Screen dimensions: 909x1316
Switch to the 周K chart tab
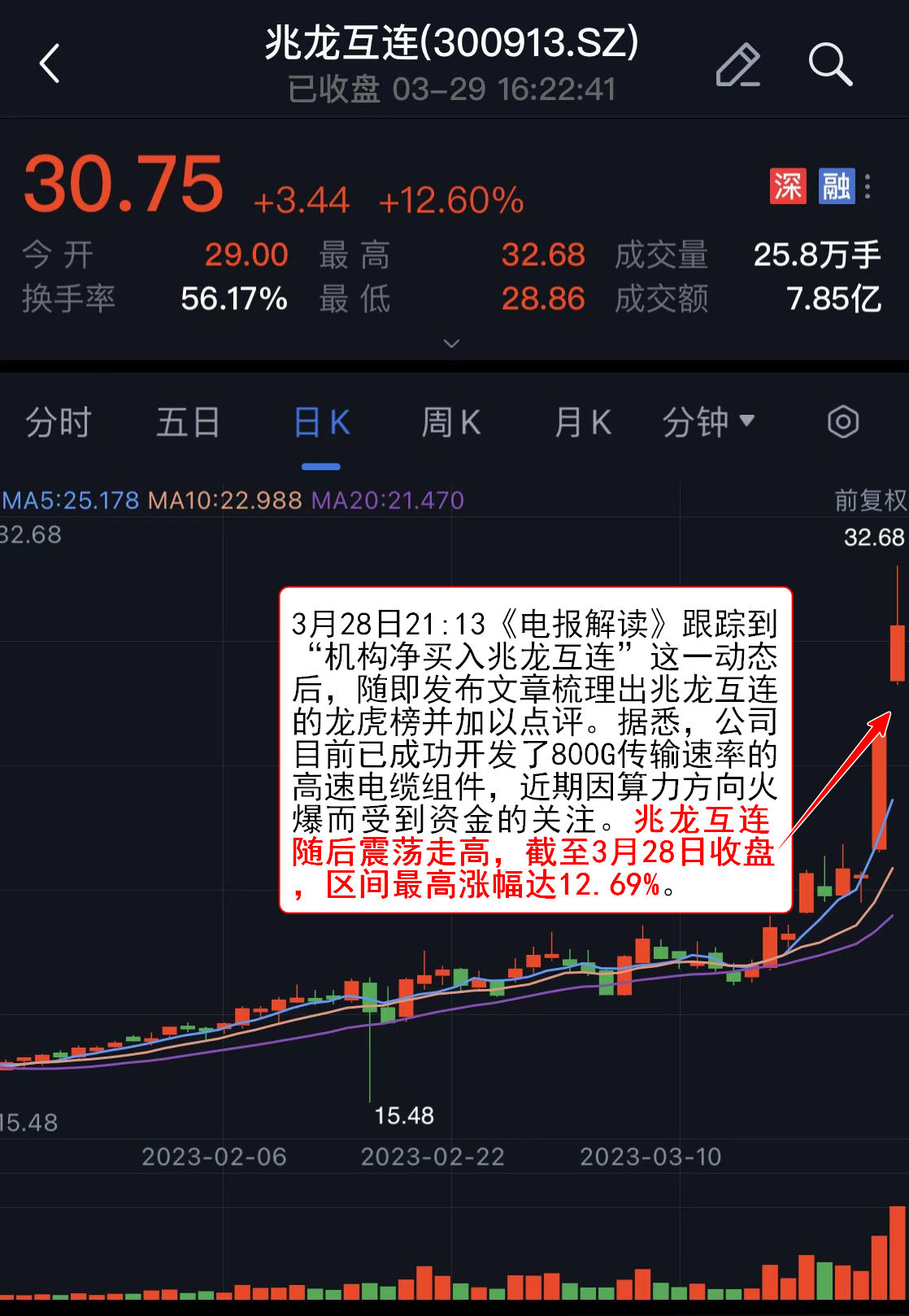[x=451, y=422]
